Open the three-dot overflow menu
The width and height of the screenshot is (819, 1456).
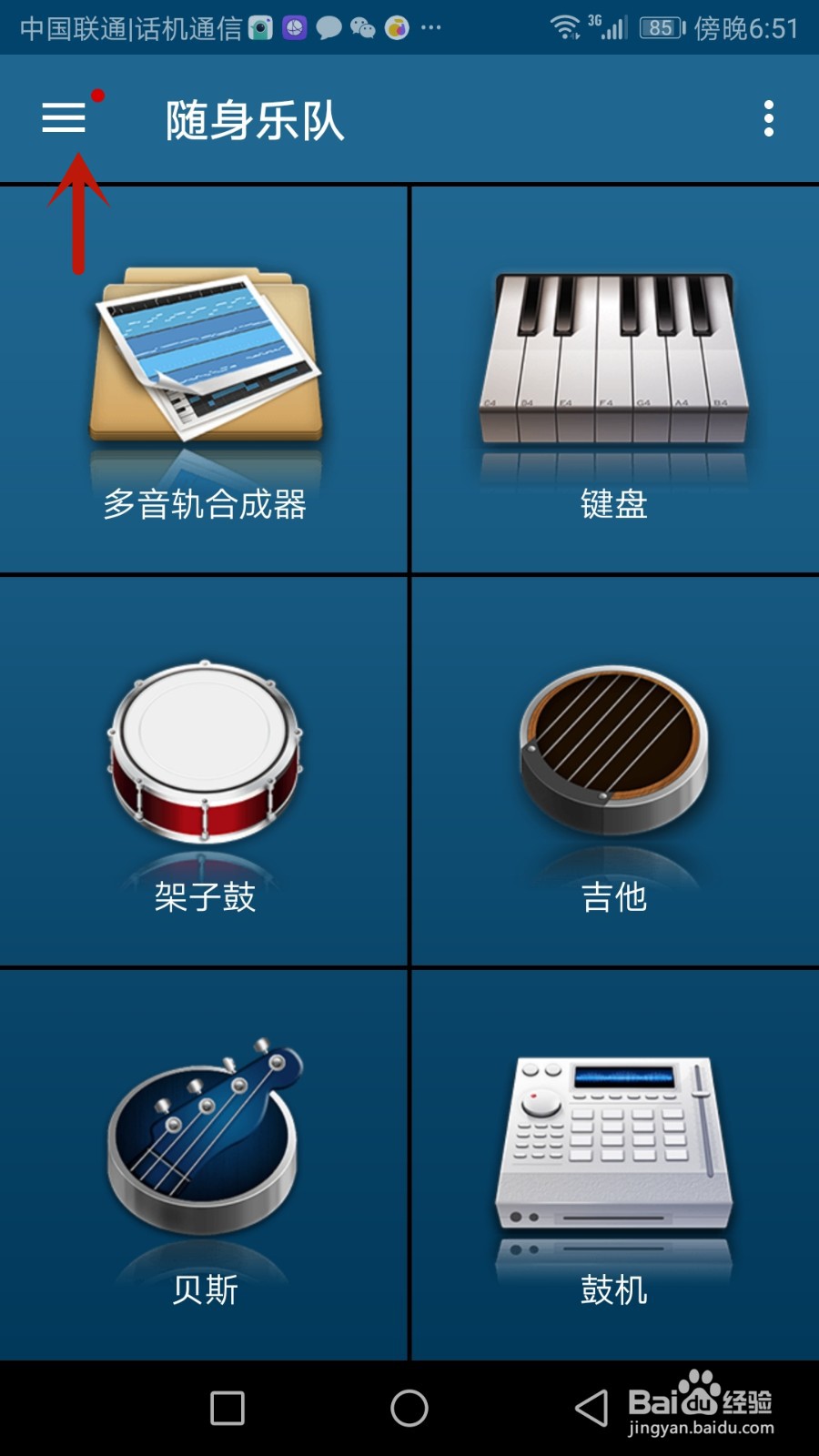click(x=769, y=119)
